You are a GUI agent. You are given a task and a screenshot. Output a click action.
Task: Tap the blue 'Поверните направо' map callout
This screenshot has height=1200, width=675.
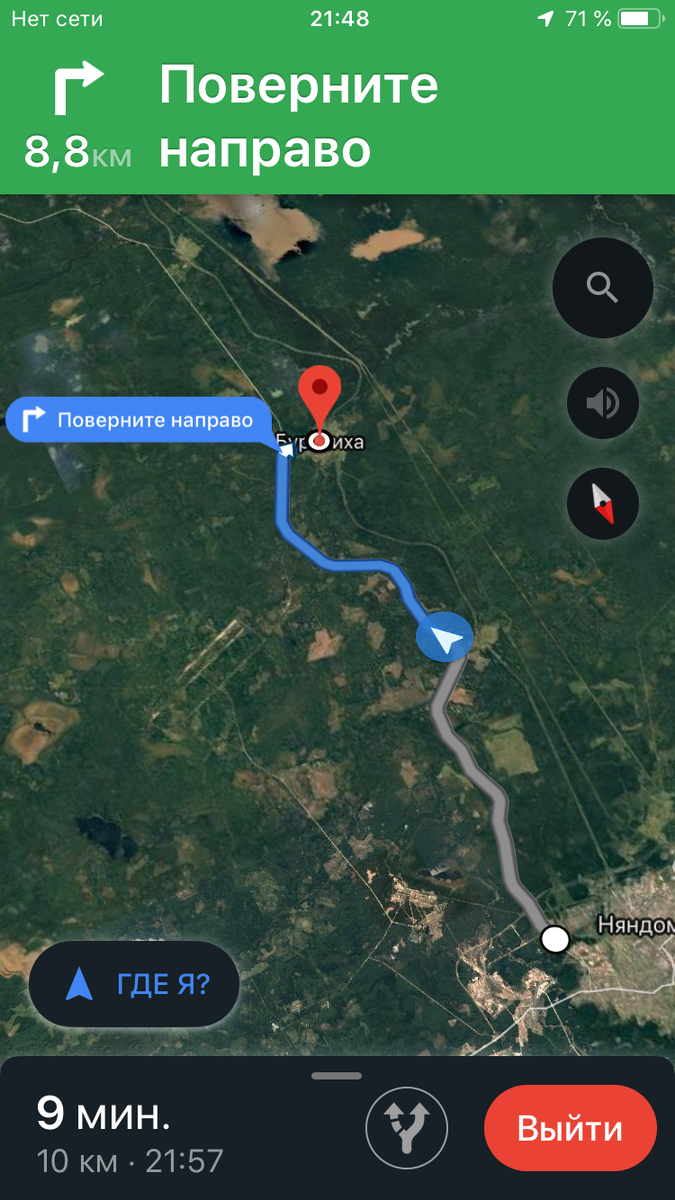click(x=140, y=420)
